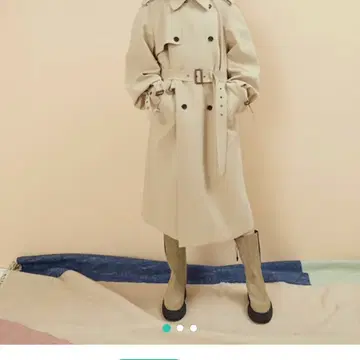
Task: Select the third carousel page dot
Action: click(193, 328)
